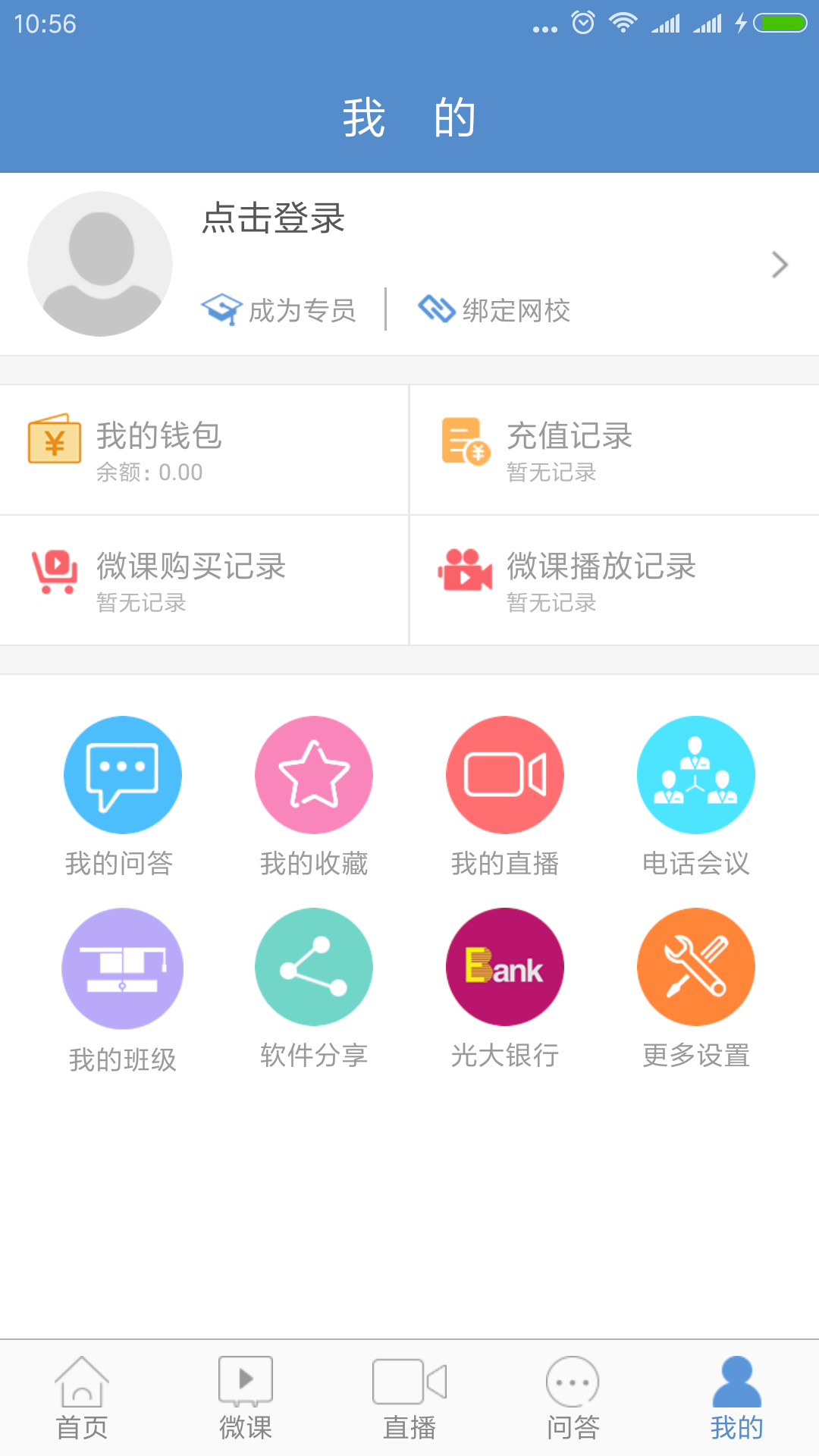Open the 直播 live tab
This screenshot has width=819, height=1456.
409,1399
